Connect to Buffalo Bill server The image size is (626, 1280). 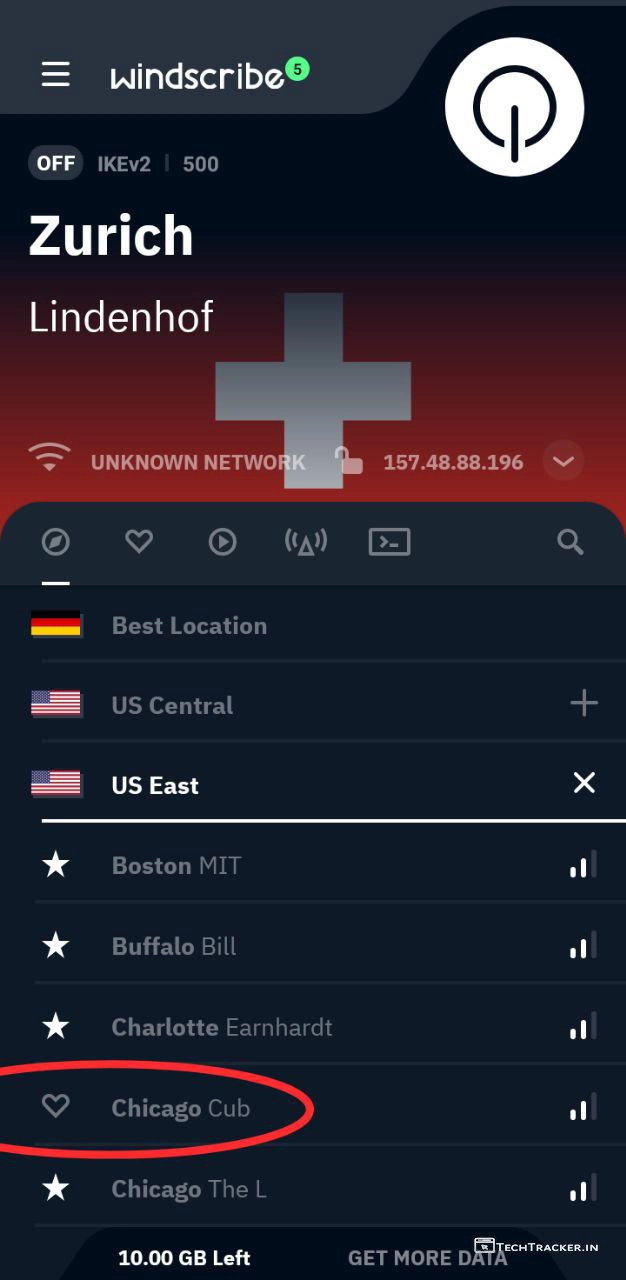click(x=174, y=946)
